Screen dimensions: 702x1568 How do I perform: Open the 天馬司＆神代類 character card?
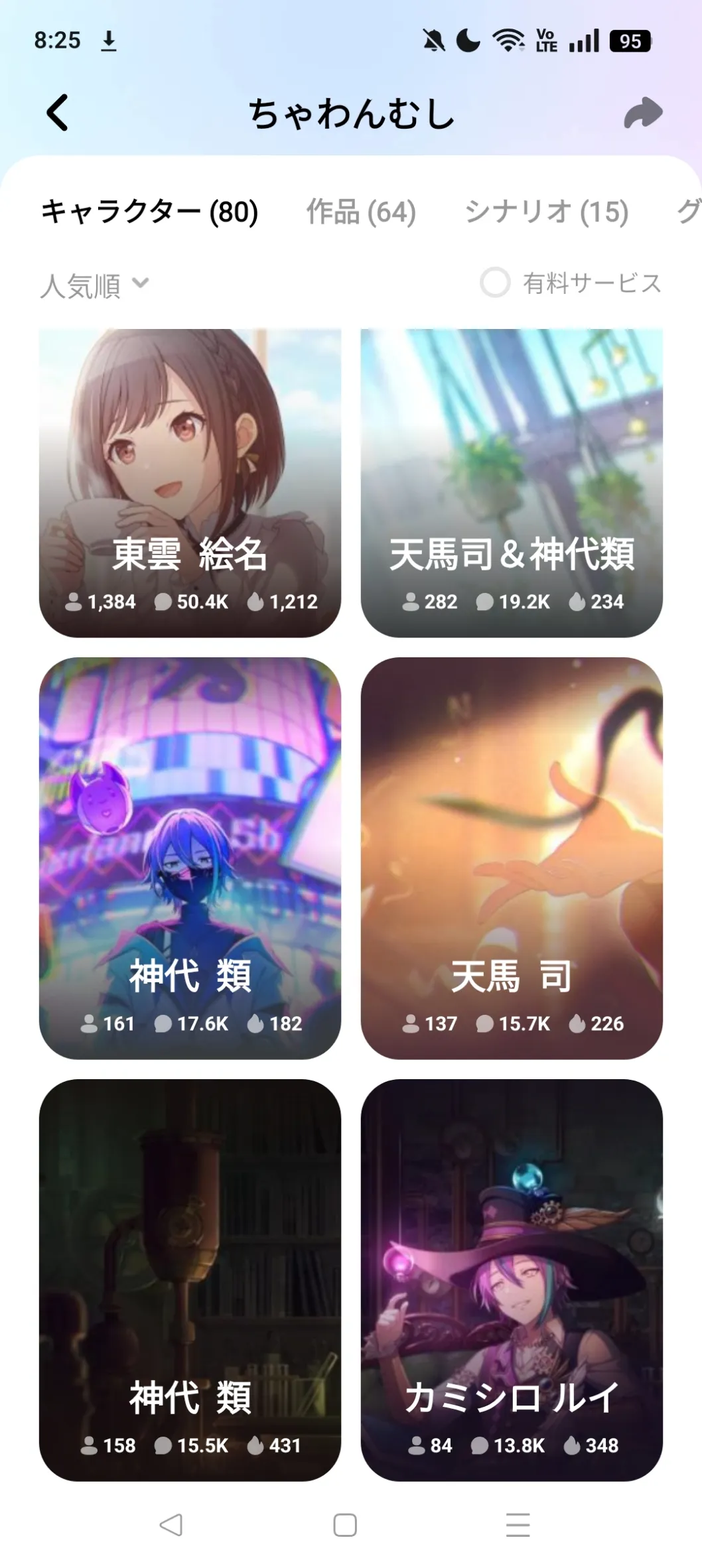pos(512,483)
